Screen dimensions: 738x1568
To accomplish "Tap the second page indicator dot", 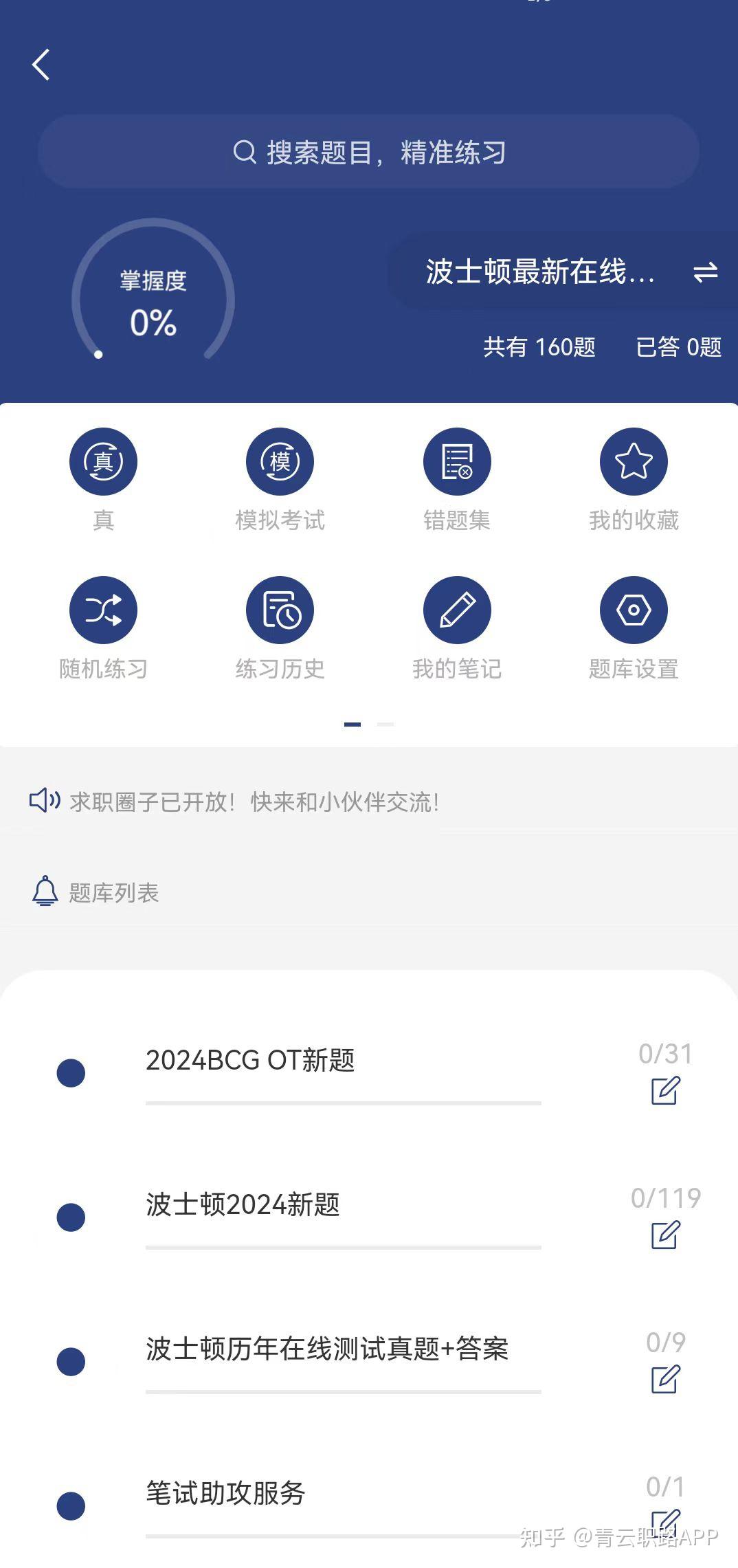I will tap(385, 725).
